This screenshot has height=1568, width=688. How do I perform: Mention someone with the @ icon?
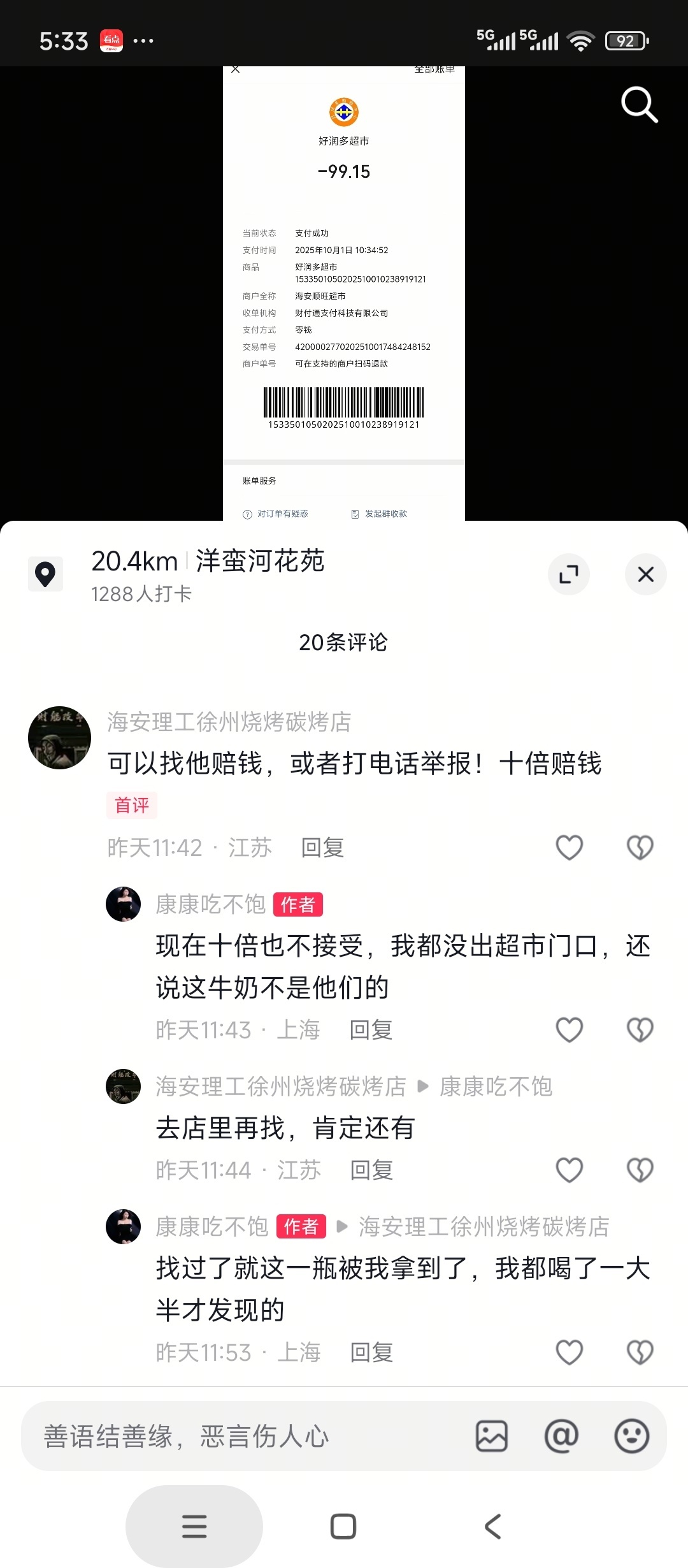point(561,1437)
